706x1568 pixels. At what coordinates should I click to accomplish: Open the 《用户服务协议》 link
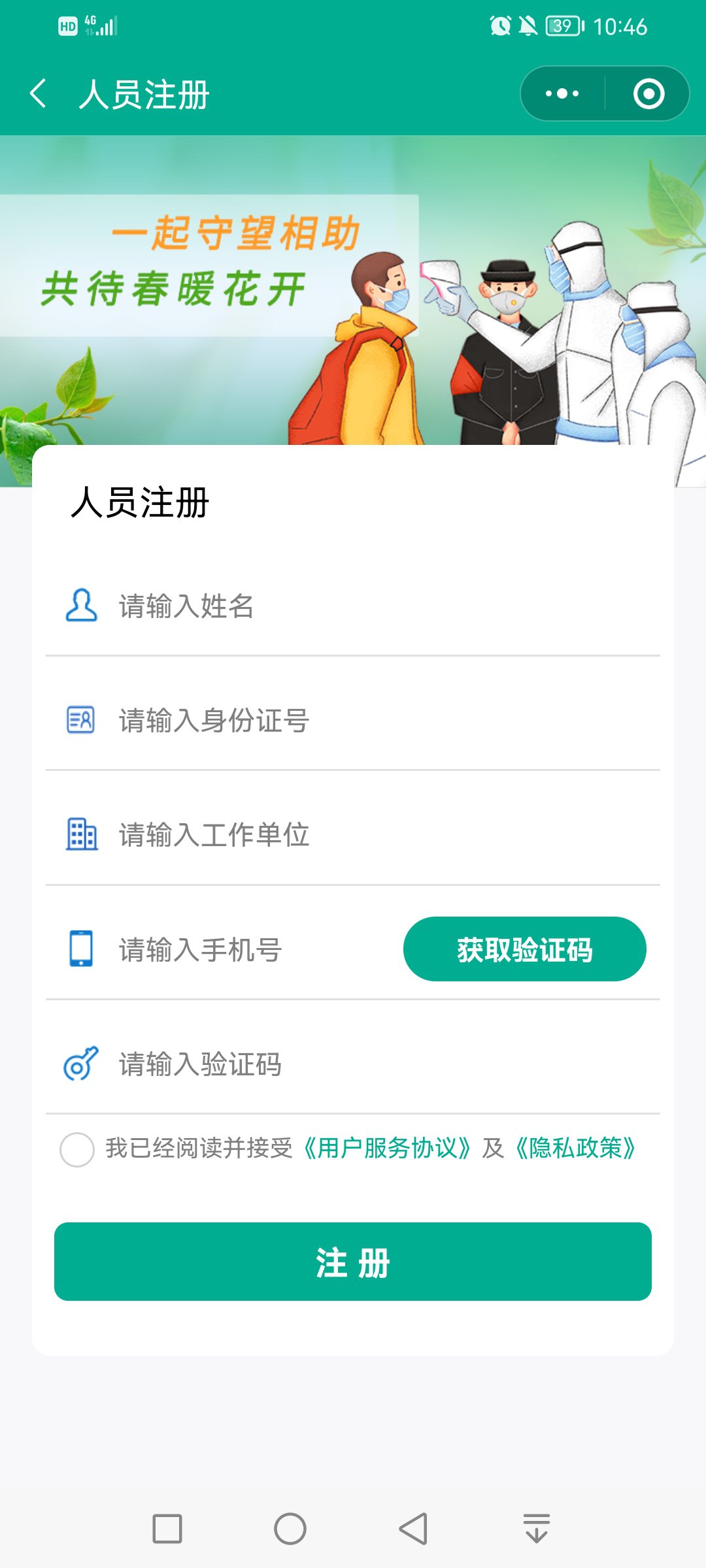click(387, 1148)
